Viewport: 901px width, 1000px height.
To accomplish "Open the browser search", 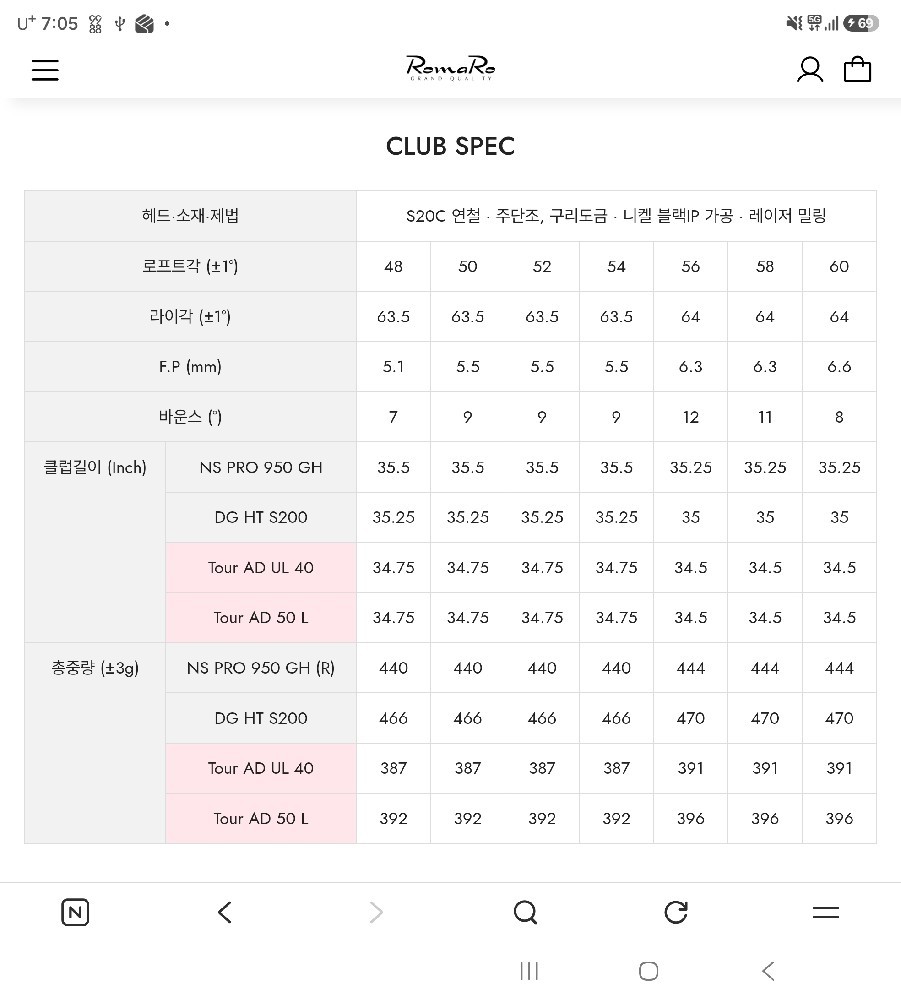I will coord(525,912).
